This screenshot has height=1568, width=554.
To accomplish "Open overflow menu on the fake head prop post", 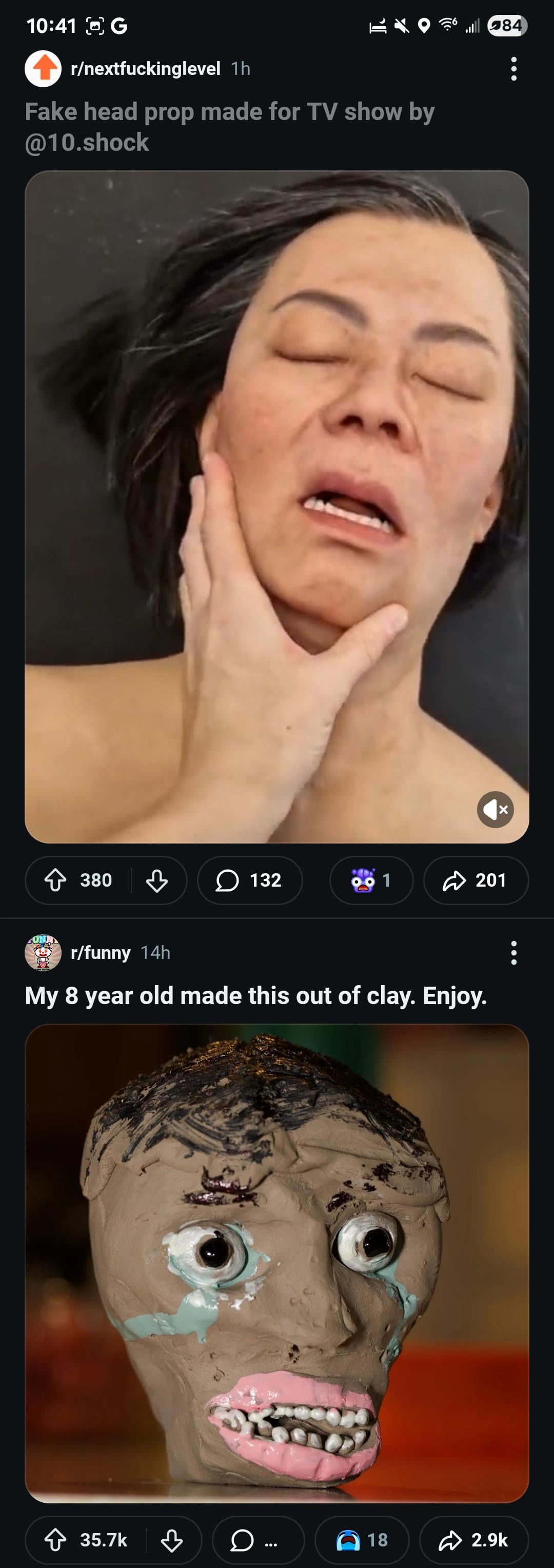I will pyautogui.click(x=514, y=69).
